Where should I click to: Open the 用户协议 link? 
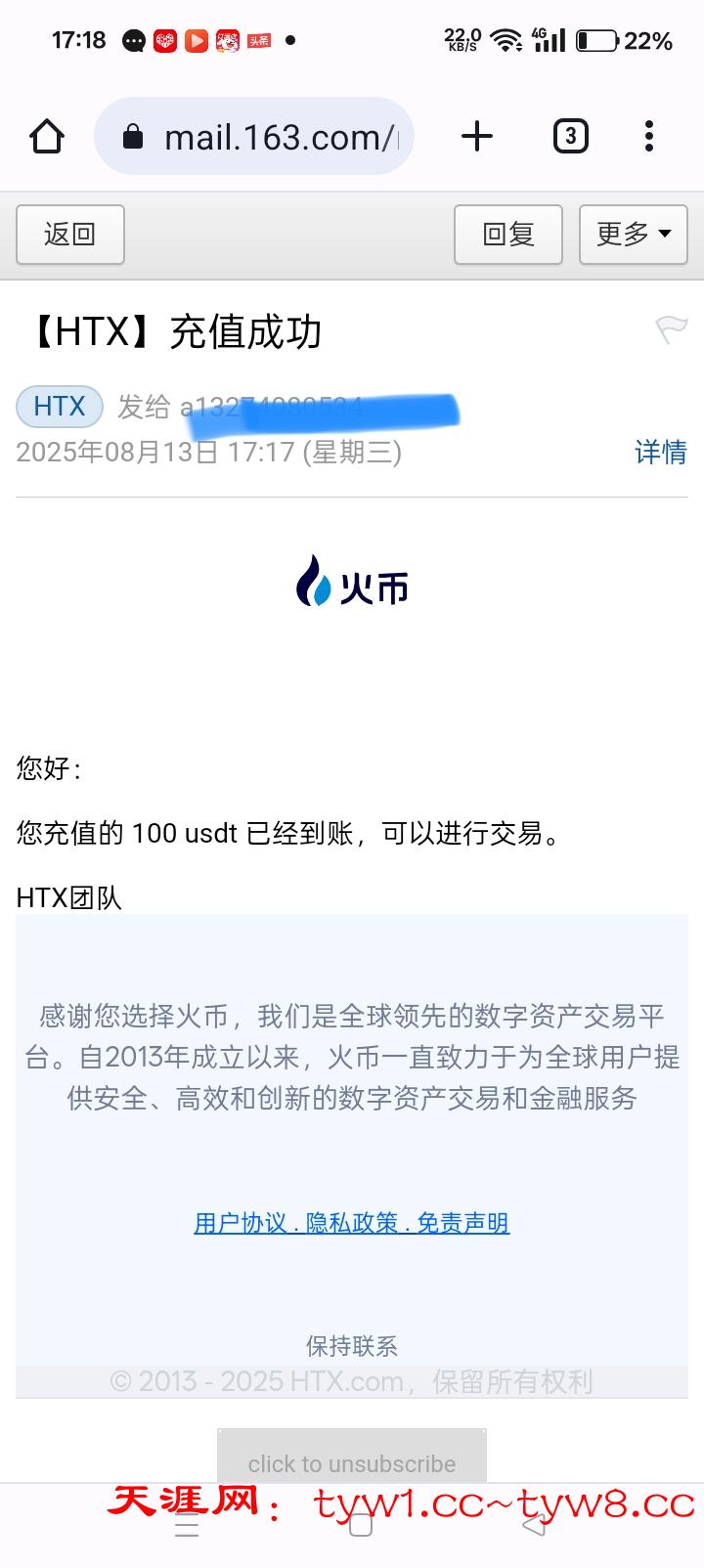[x=241, y=1223]
